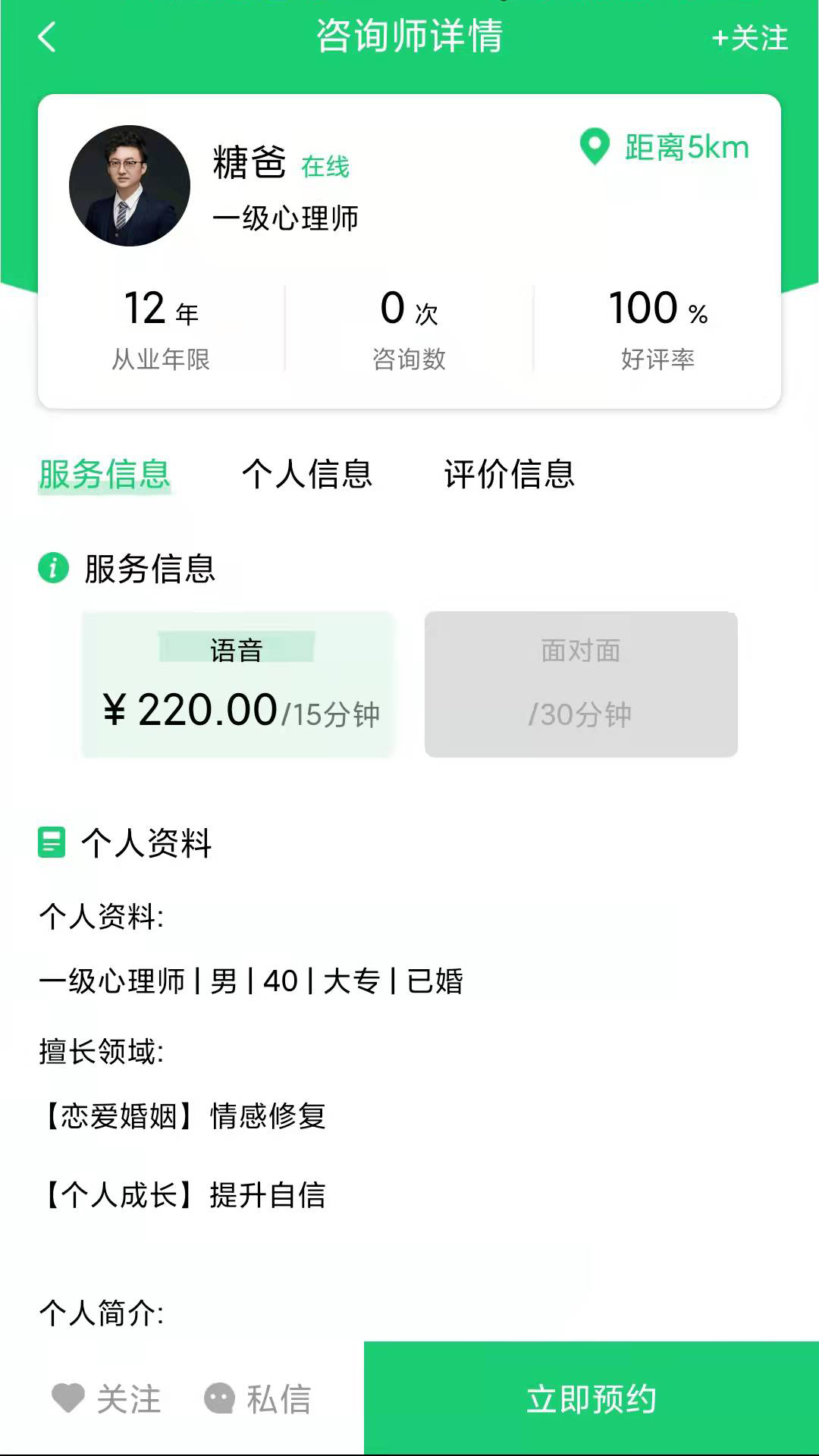Tap the 咨询数 counseling count
The width and height of the screenshot is (819, 1456).
pyautogui.click(x=408, y=326)
